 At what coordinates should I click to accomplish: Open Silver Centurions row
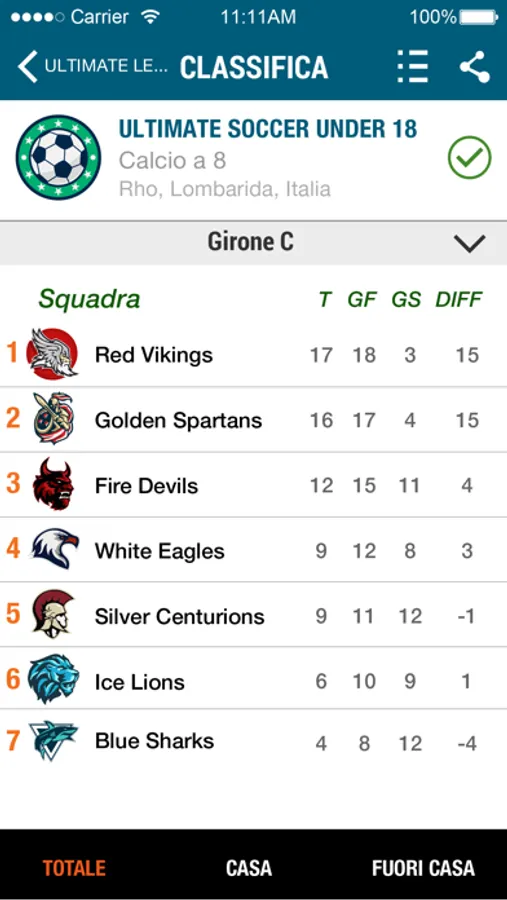[253, 615]
